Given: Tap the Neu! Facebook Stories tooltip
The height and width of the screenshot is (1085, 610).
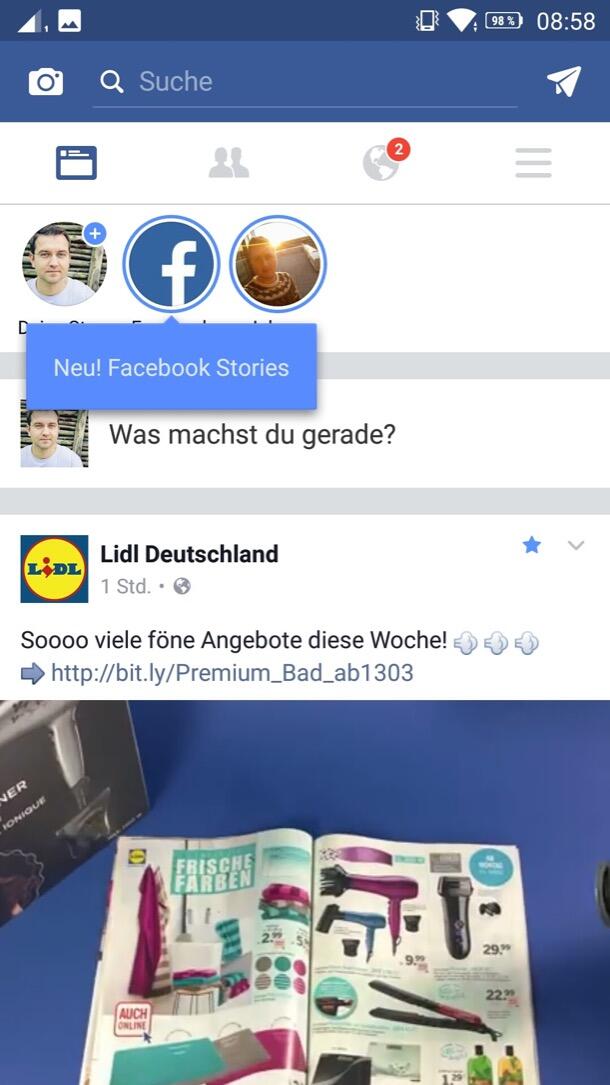Looking at the screenshot, I should tap(171, 367).
